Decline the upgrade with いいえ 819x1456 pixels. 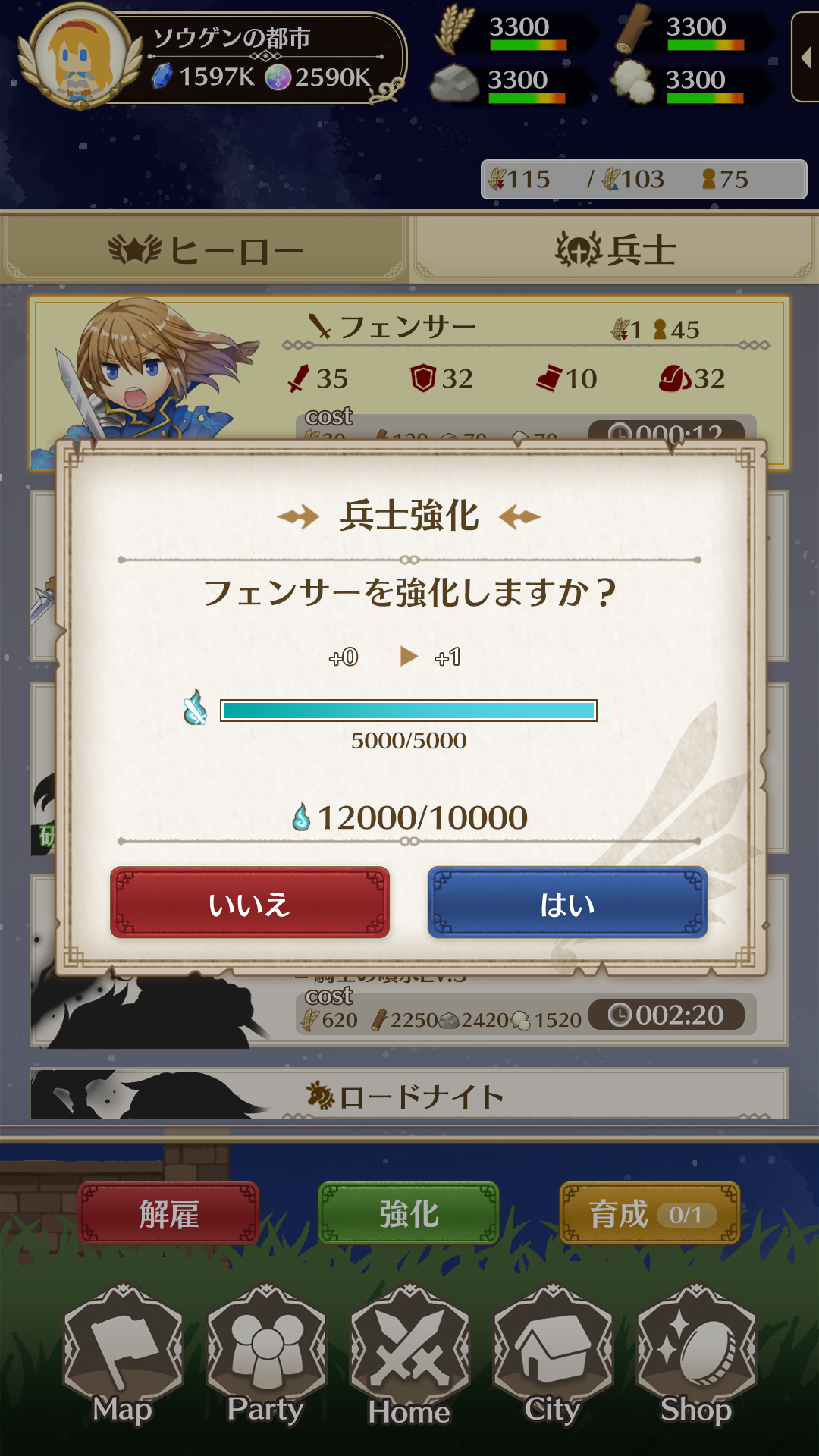(x=249, y=903)
